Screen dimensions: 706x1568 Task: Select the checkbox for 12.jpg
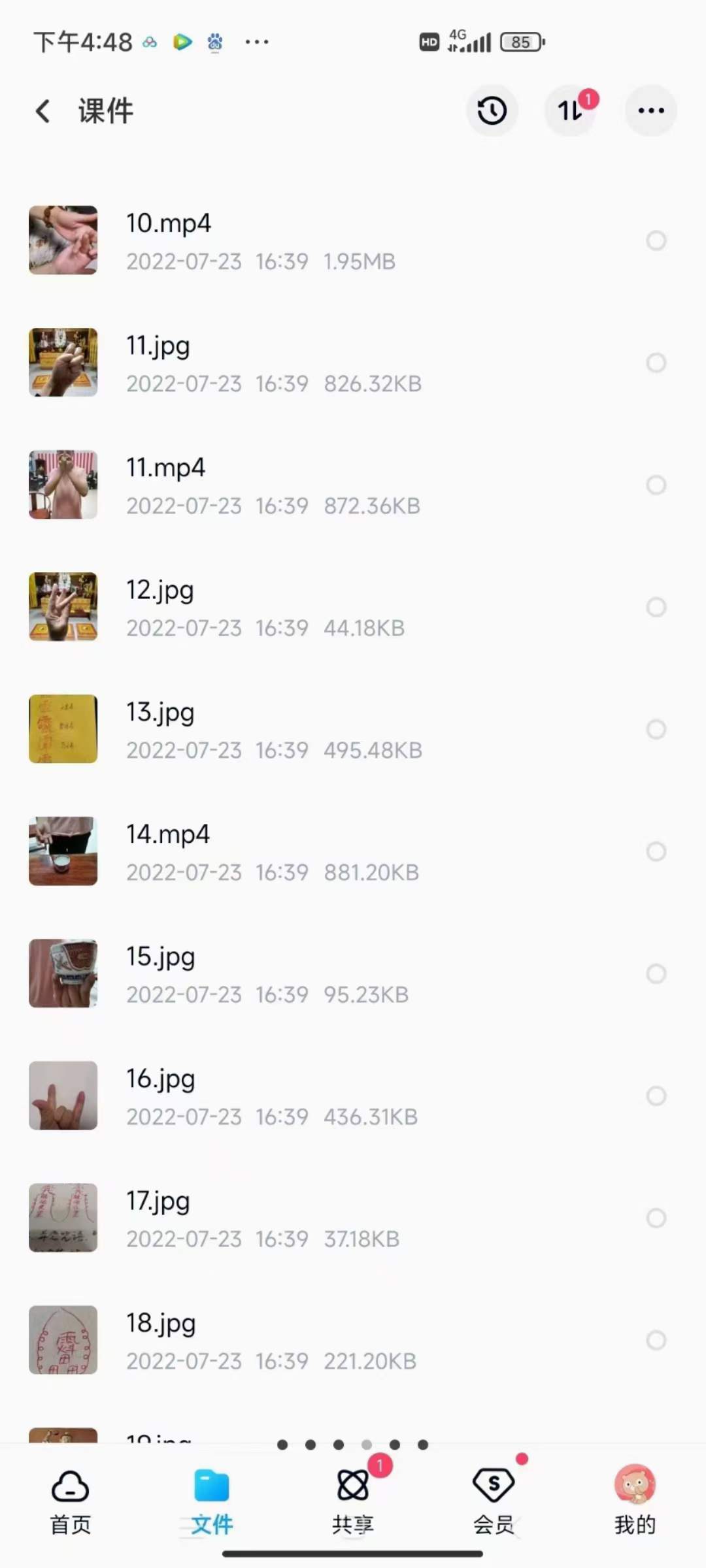(656, 607)
